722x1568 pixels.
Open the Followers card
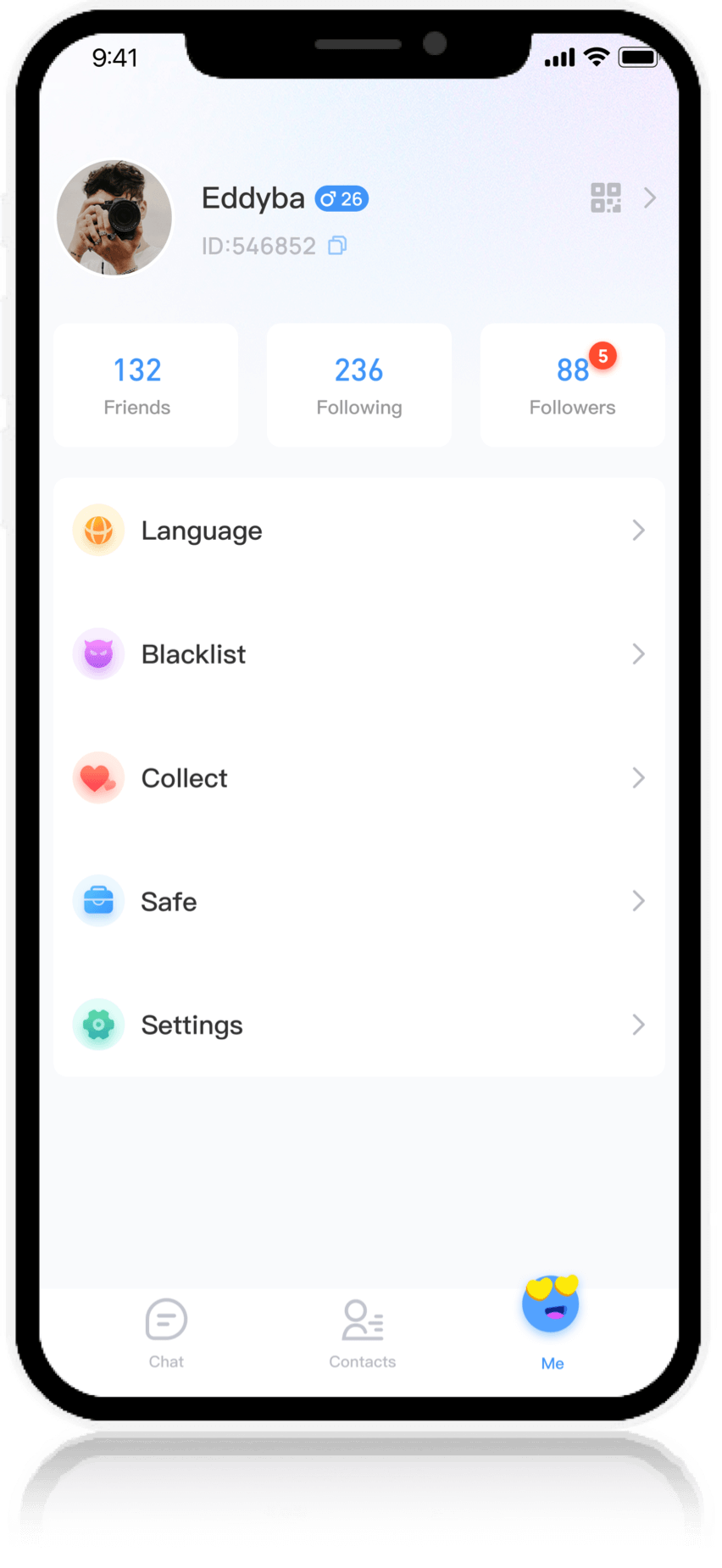(x=572, y=385)
